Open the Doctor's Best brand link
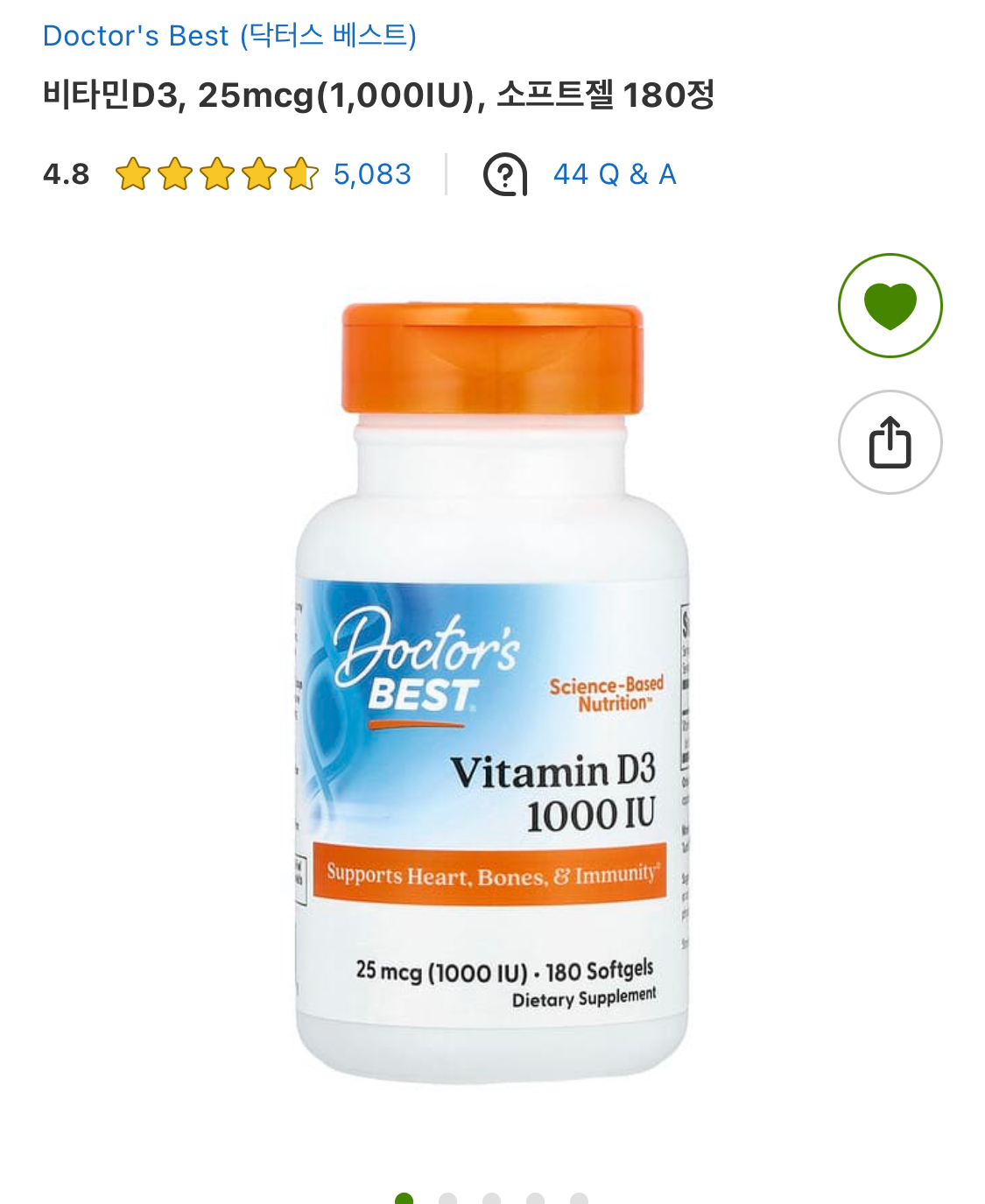Screen dimensions: 985x1204 coord(229,36)
